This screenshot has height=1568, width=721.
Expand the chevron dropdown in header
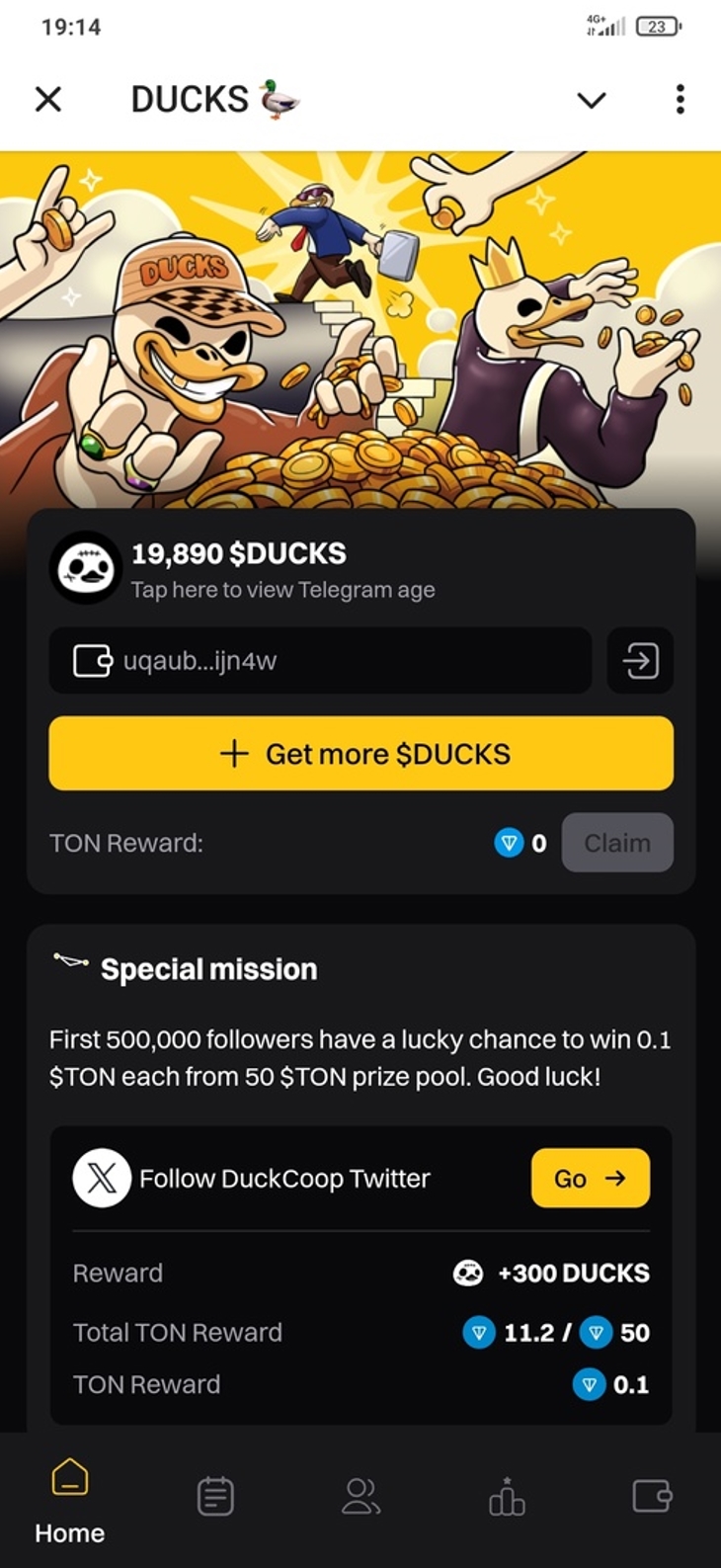coord(591,99)
